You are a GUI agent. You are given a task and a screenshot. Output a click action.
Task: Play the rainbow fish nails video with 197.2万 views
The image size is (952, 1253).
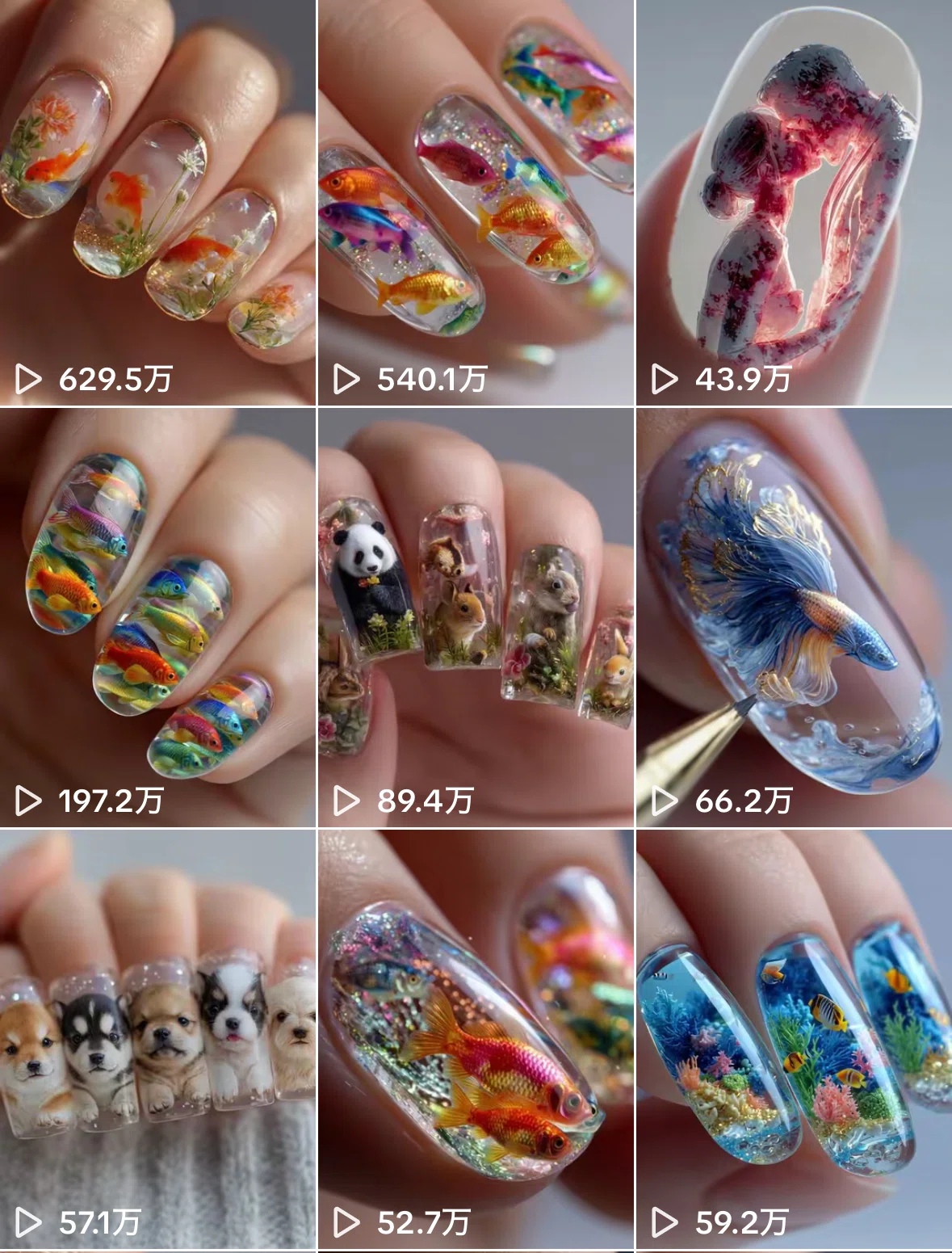pyautogui.click(x=157, y=618)
